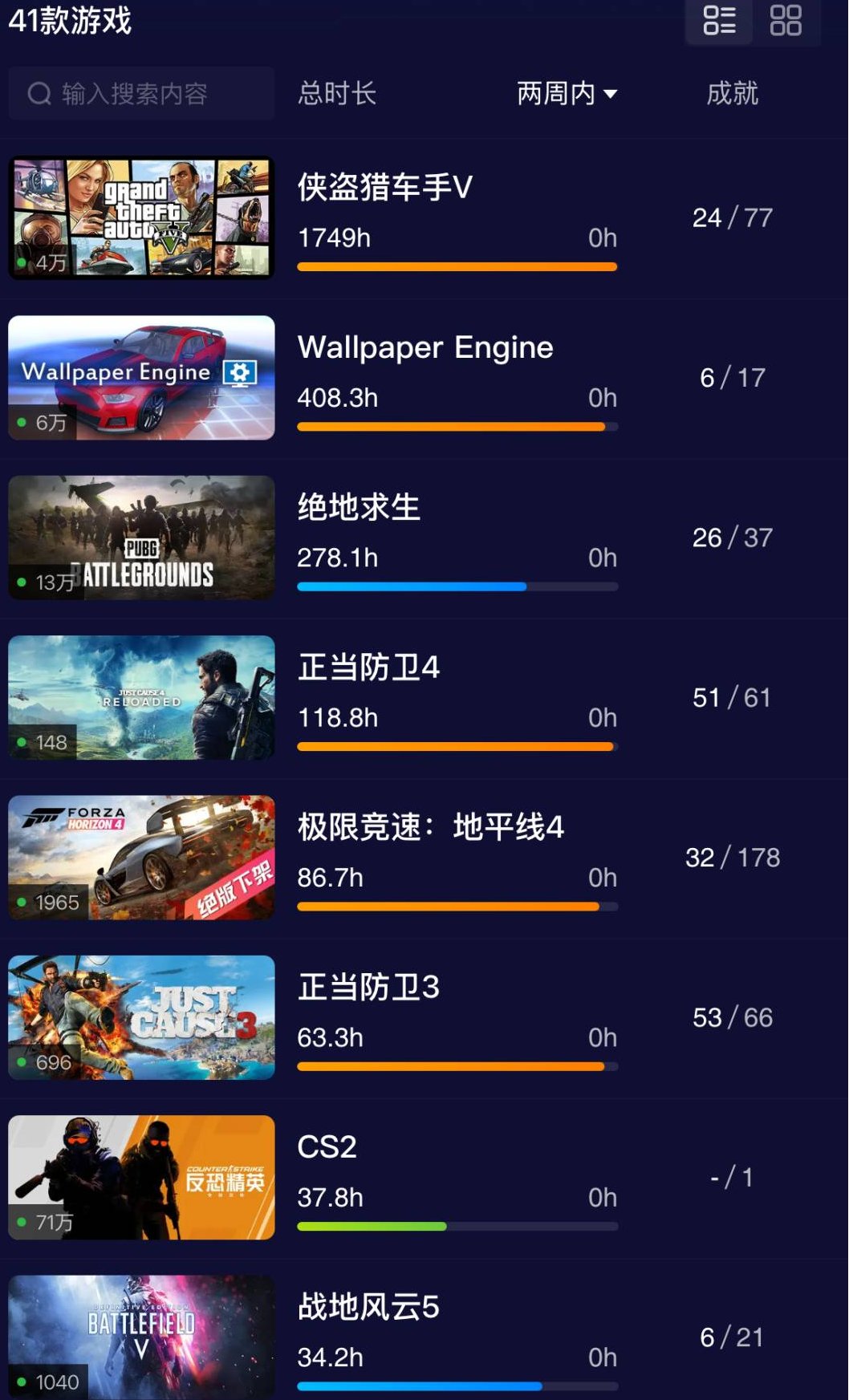This screenshot has width=849, height=1400.
Task: Click the 绝地求生 playtime progress bar
Action: (x=456, y=586)
